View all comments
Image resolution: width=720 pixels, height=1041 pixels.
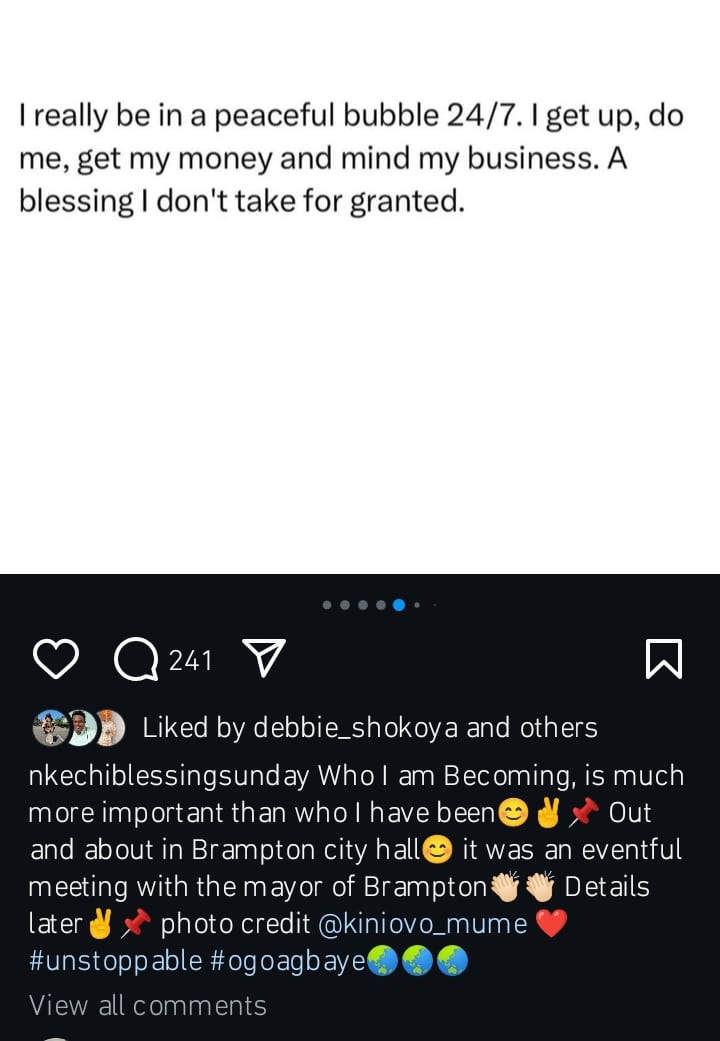[x=148, y=1005]
